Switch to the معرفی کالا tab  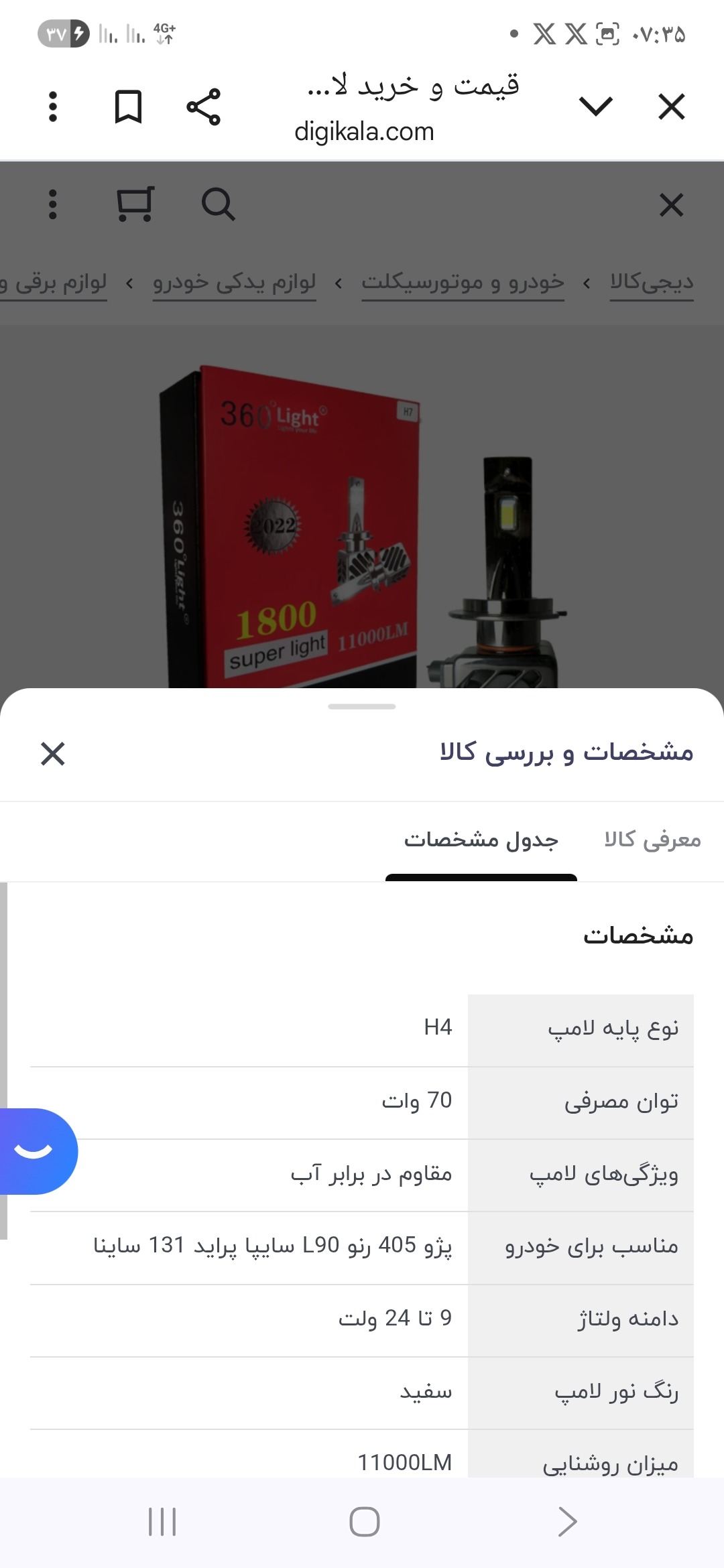(652, 840)
